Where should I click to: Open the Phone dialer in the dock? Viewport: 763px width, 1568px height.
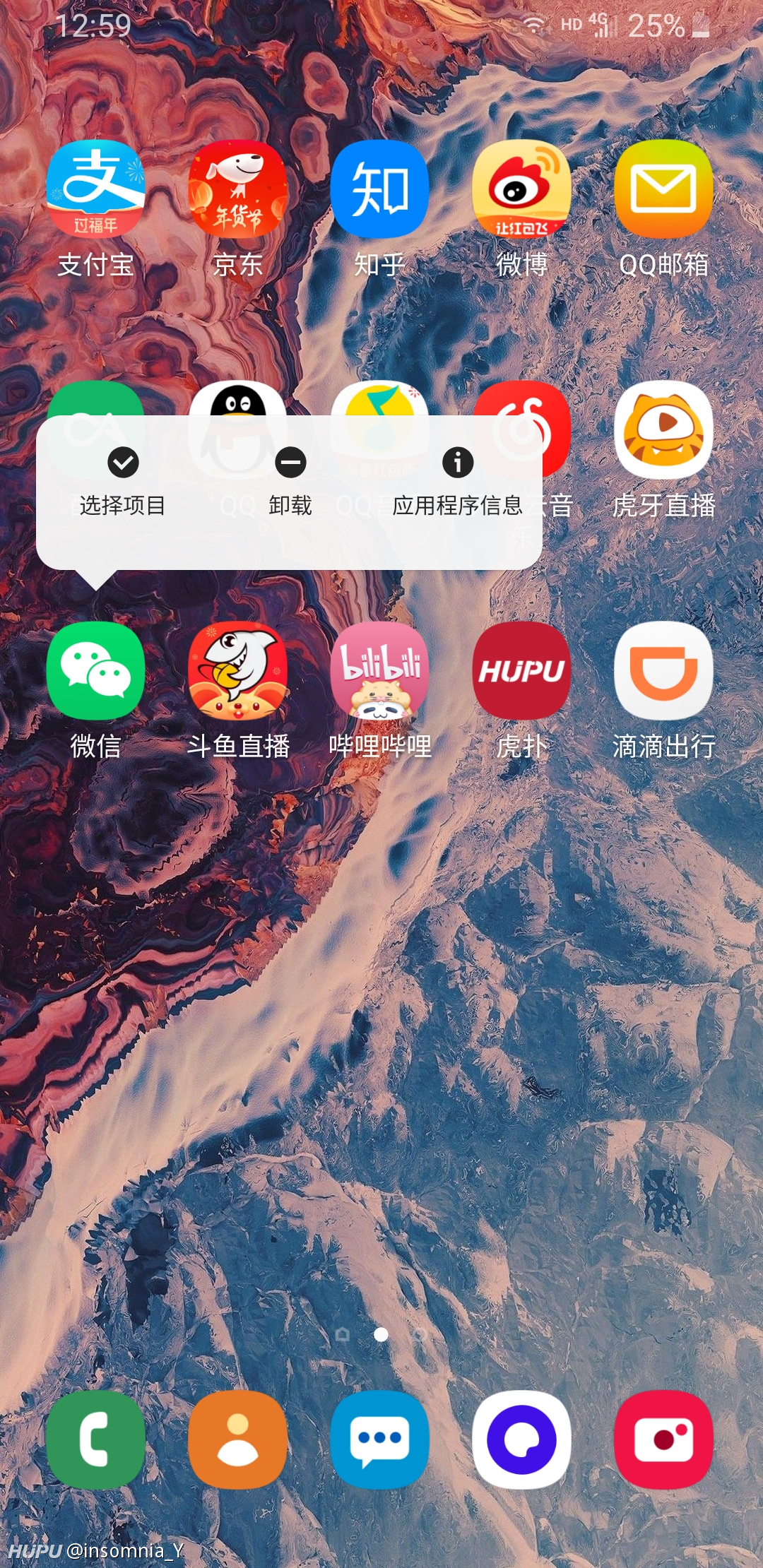96,1439
